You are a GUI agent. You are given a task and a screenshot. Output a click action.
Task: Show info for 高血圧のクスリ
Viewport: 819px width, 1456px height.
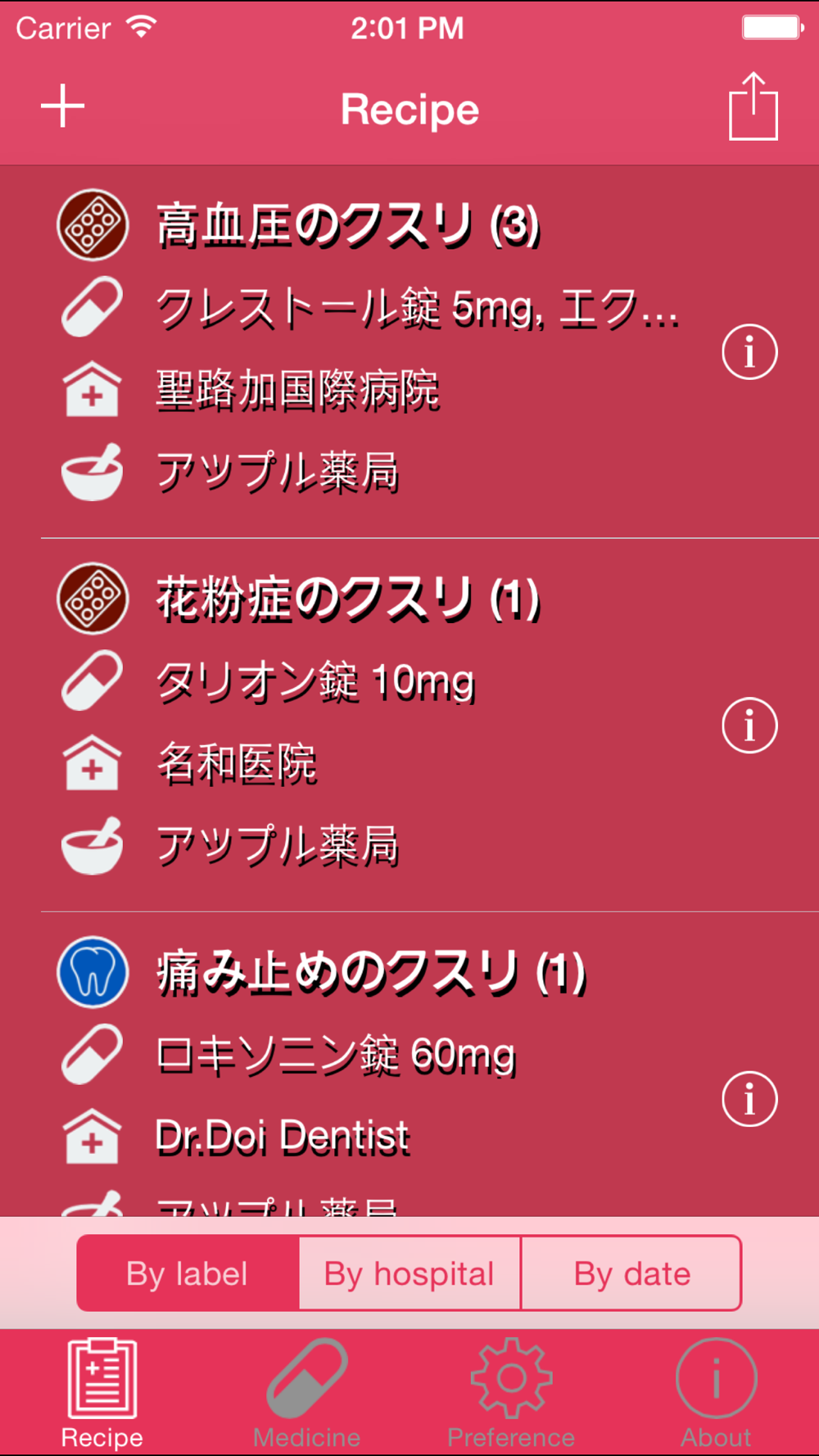[749, 352]
